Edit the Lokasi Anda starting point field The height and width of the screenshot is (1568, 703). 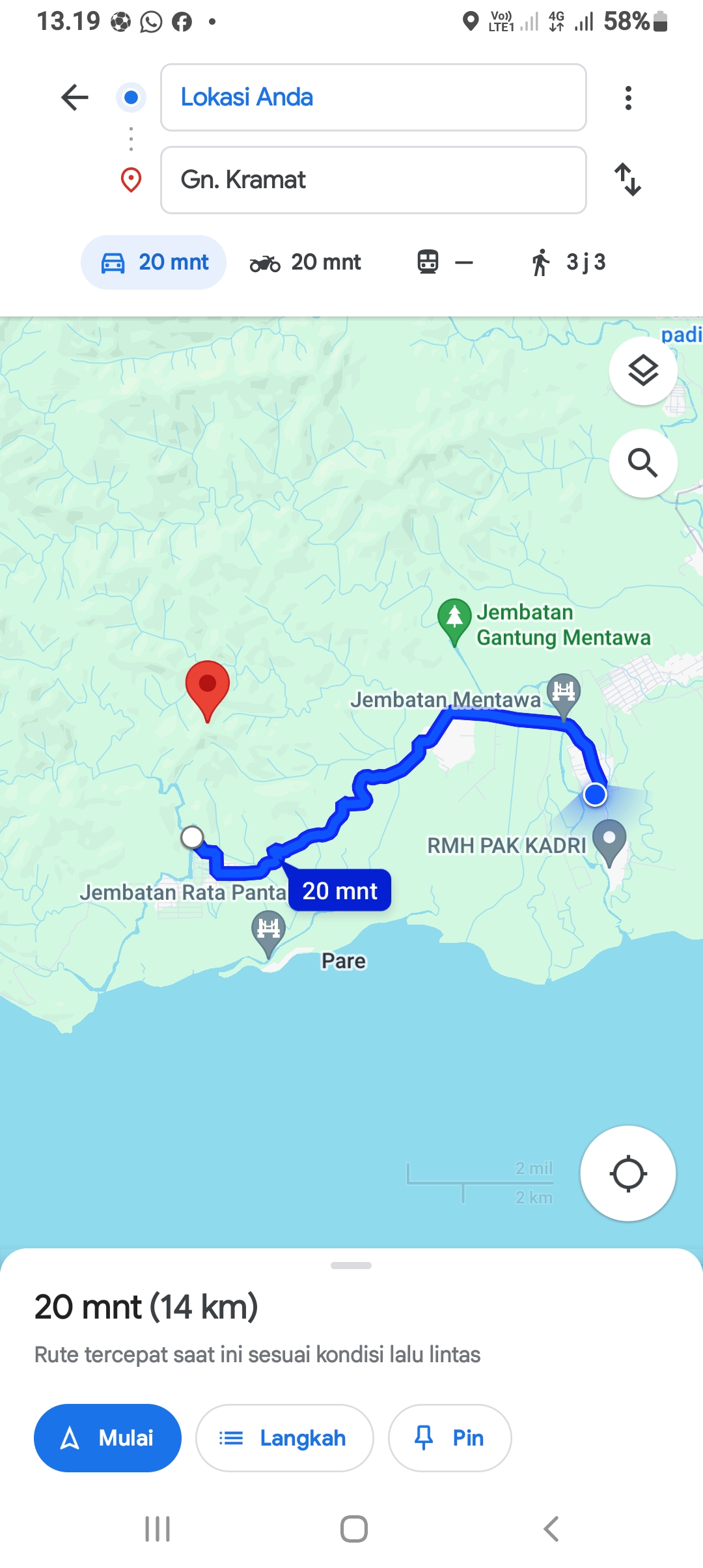click(x=374, y=98)
